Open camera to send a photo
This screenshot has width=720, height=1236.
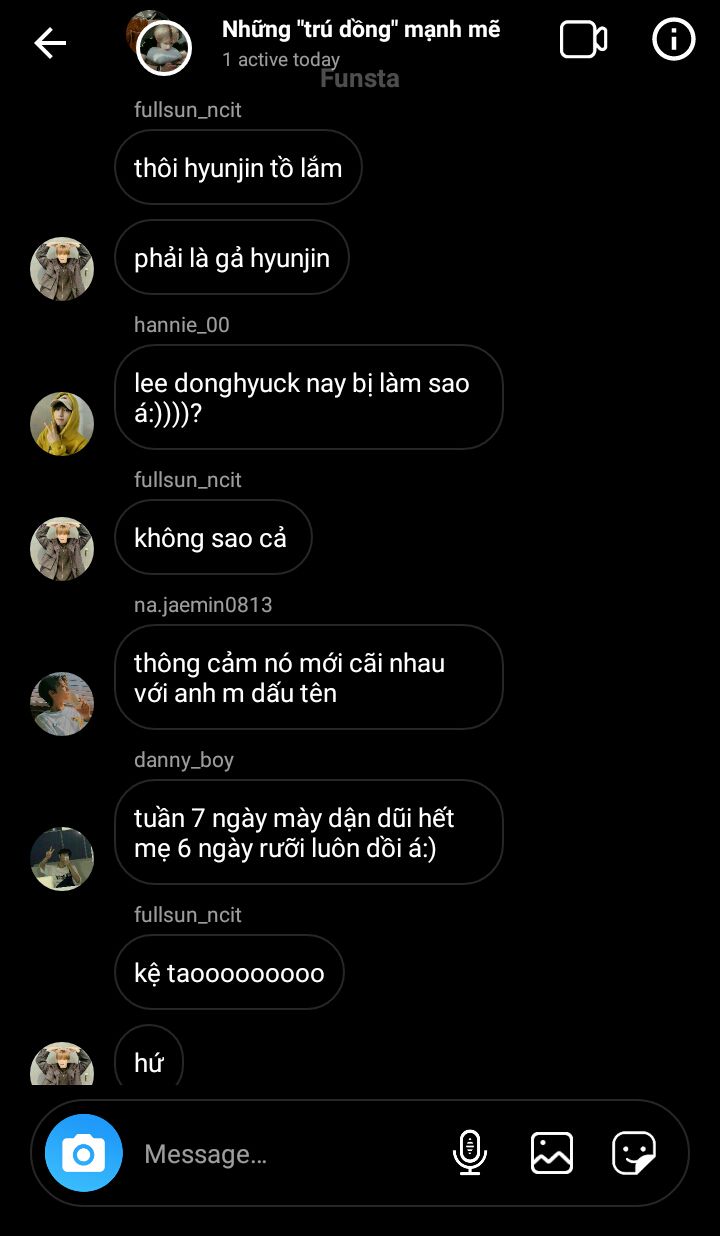click(x=84, y=1153)
